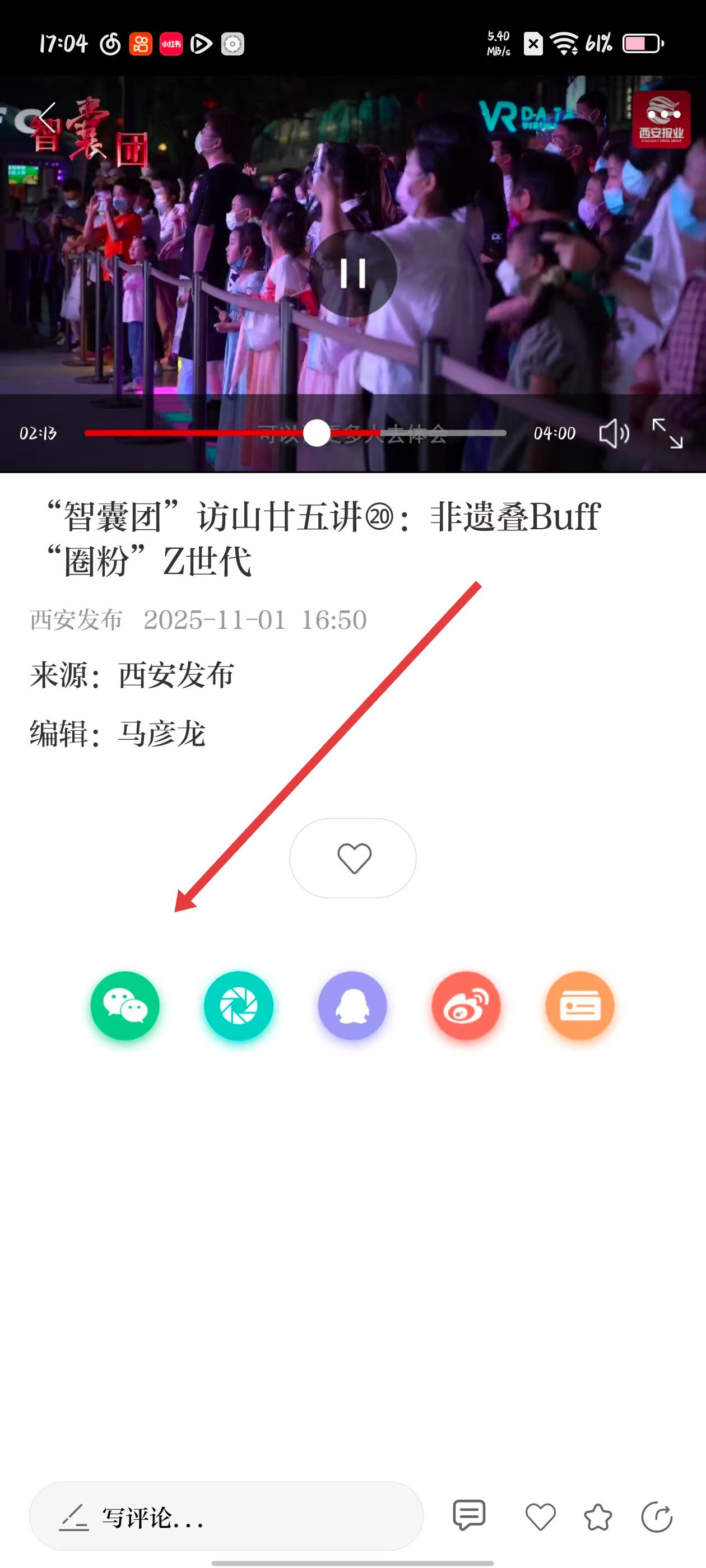Share the article to Weibo
Screen dimensions: 706x1568
[x=466, y=1006]
